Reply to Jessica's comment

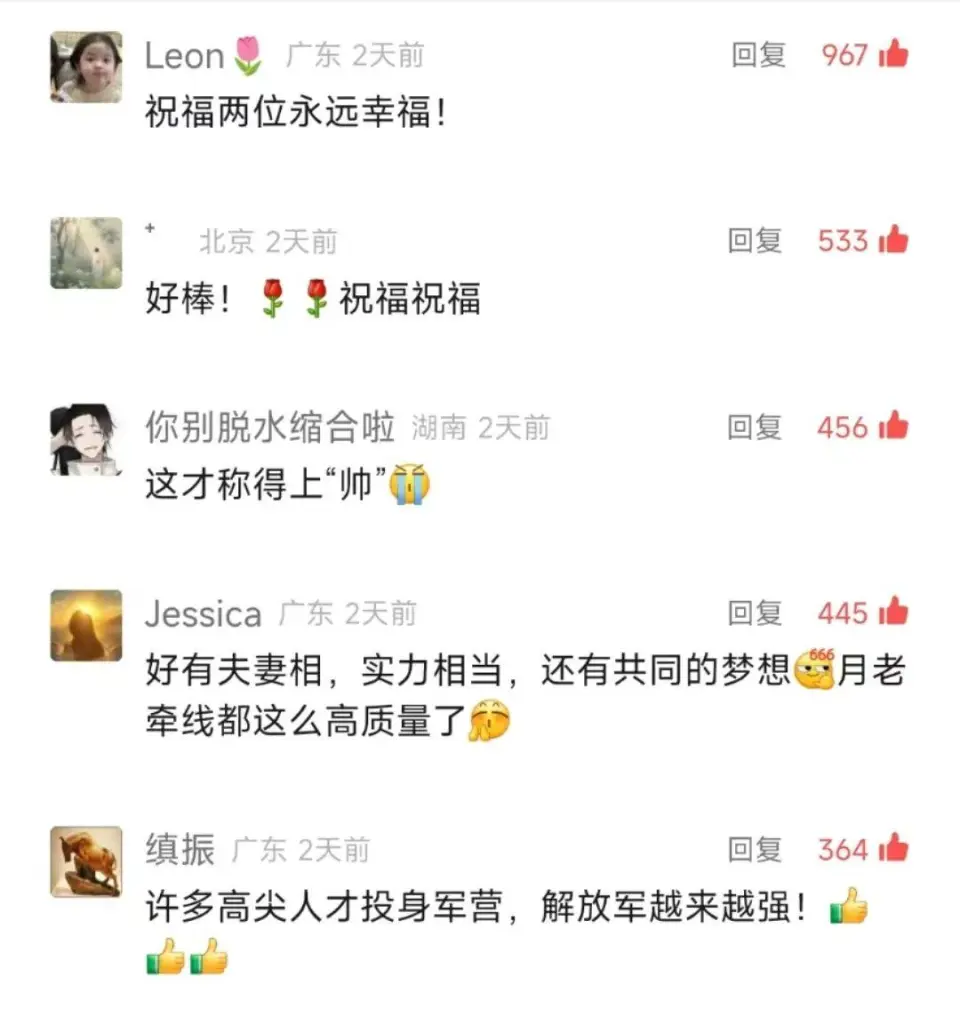pos(754,613)
